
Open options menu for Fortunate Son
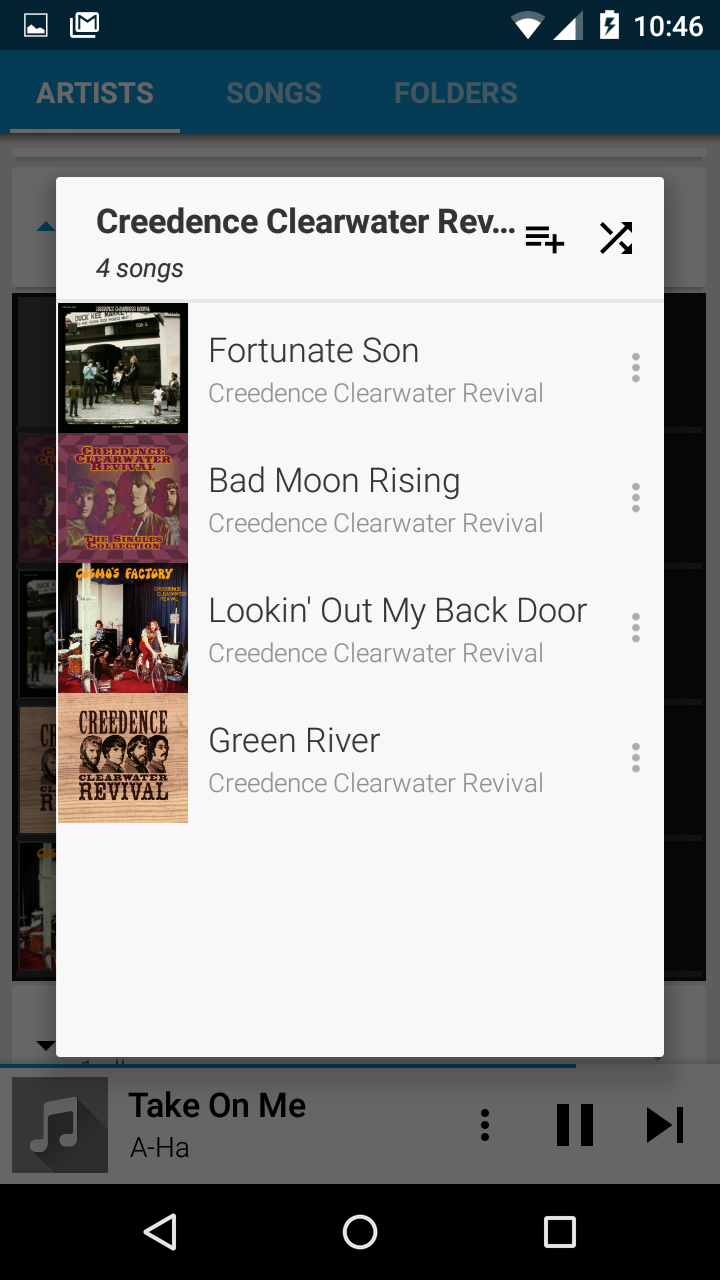click(x=635, y=368)
